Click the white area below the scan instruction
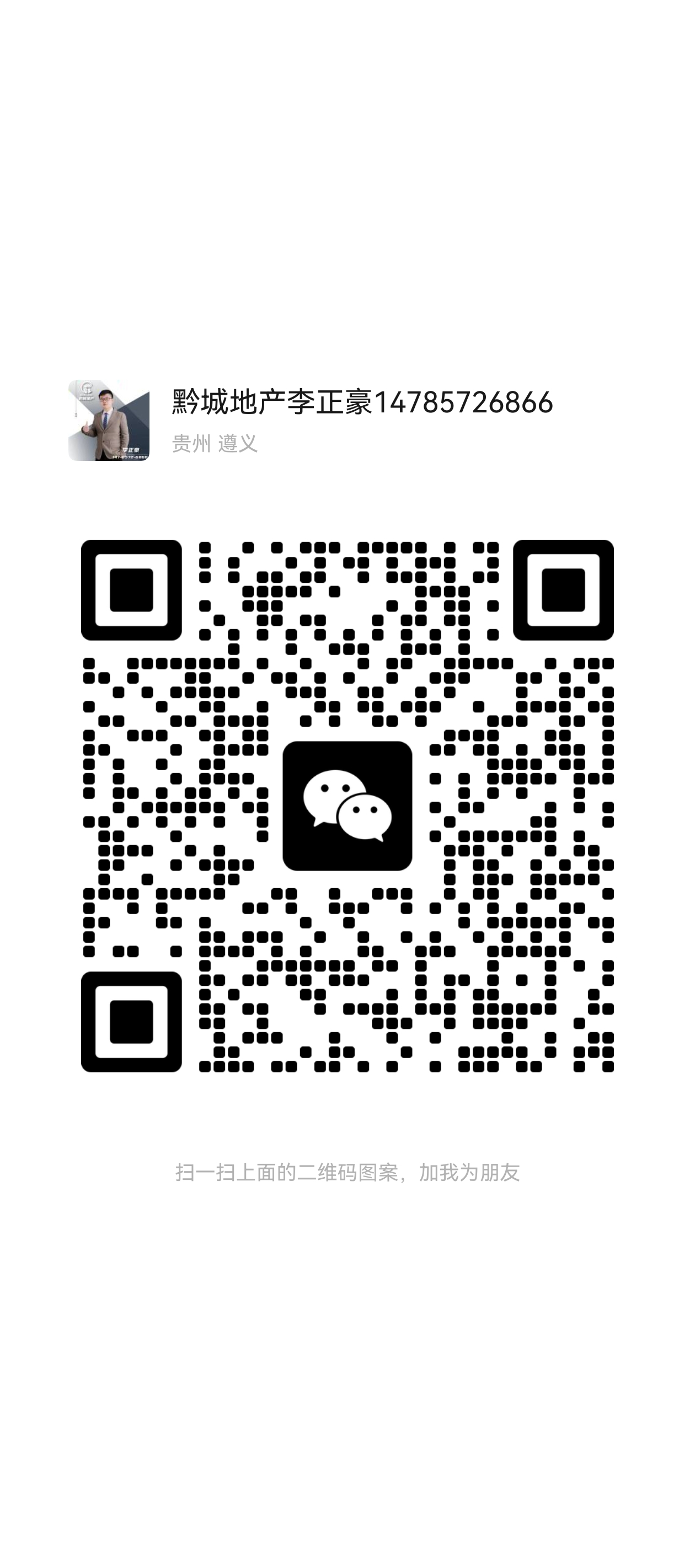695x1568 pixels. (347, 1309)
